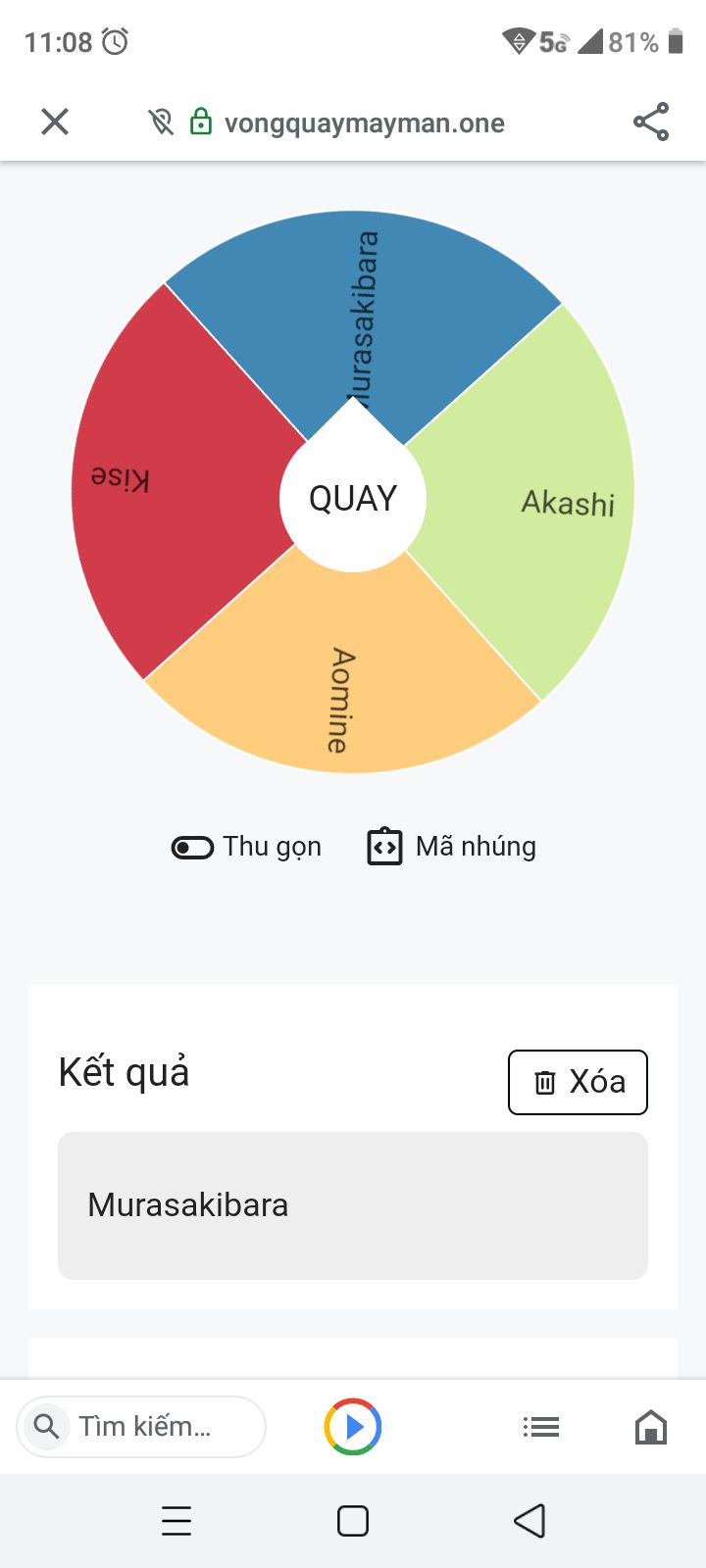This screenshot has width=706, height=1568.
Task: Tap the system back button
Action: pos(529,1521)
